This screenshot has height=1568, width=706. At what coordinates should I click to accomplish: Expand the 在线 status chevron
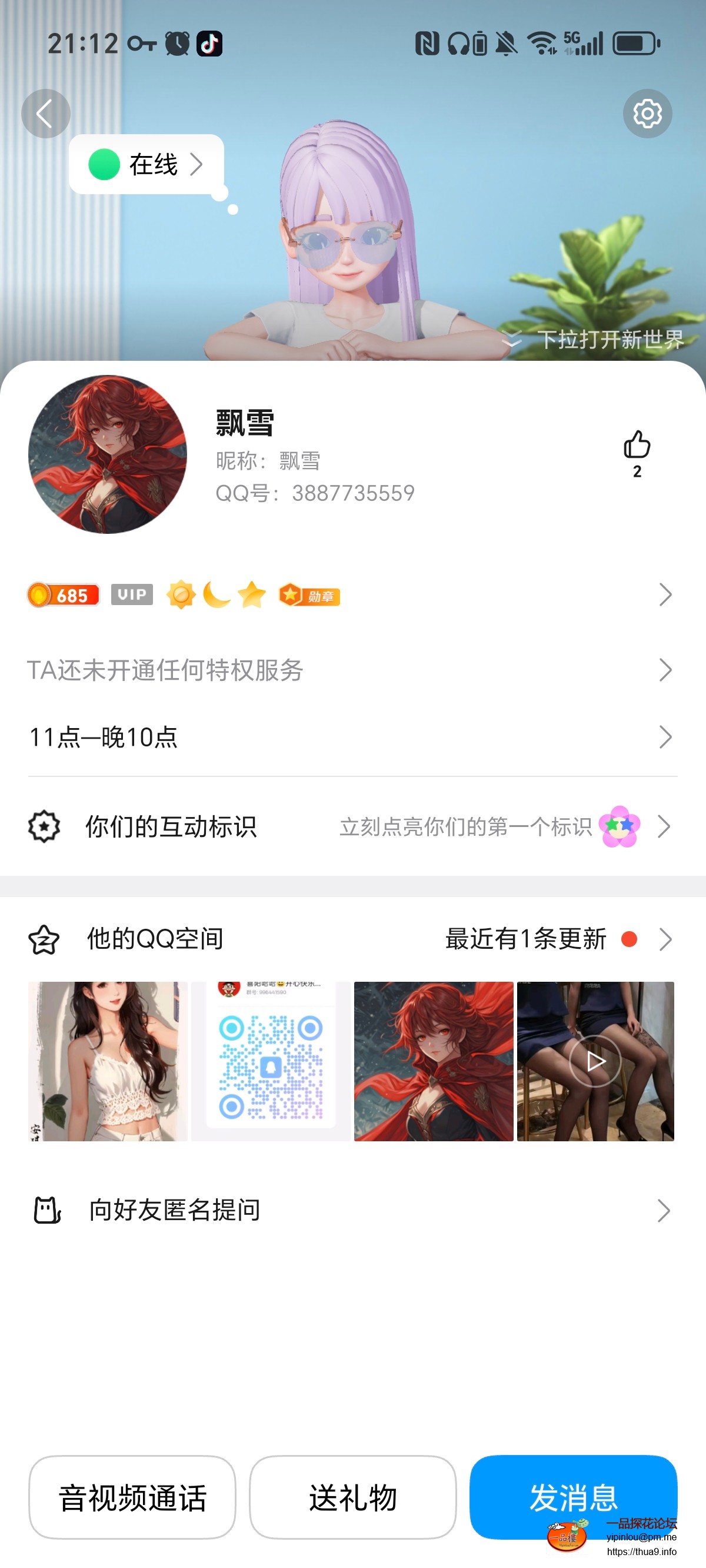pos(197,163)
